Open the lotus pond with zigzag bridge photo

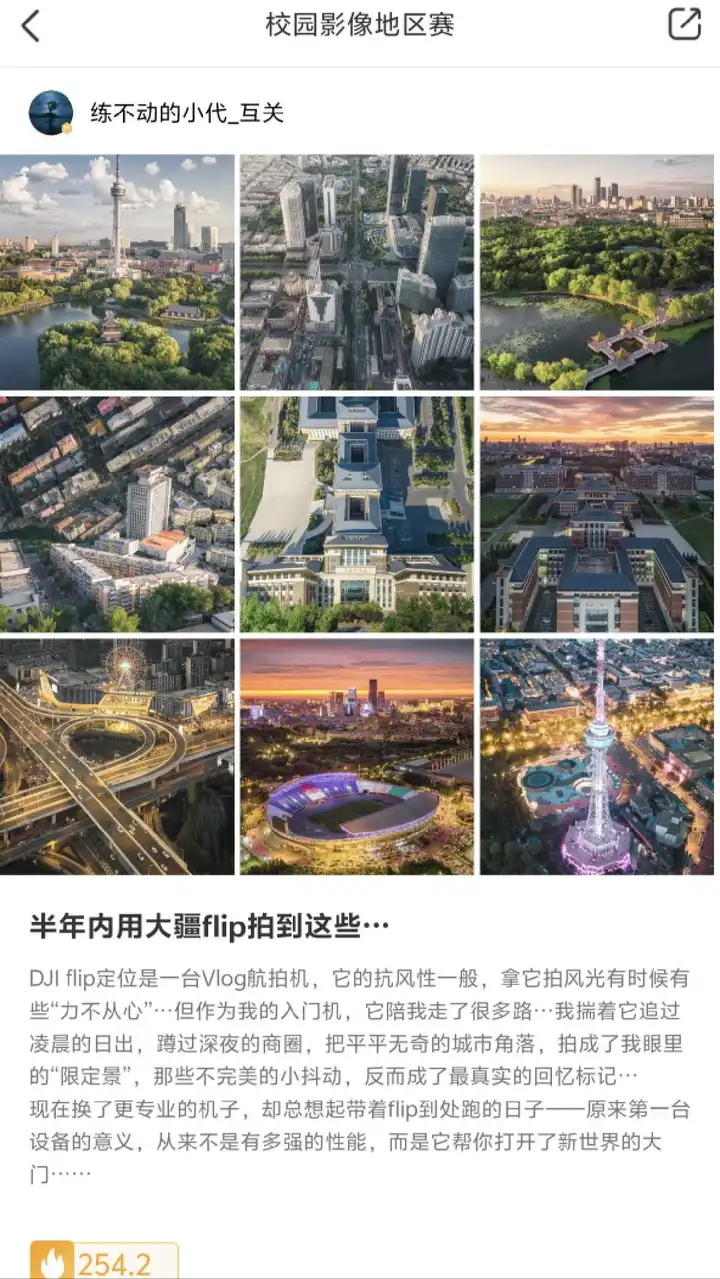click(x=597, y=272)
